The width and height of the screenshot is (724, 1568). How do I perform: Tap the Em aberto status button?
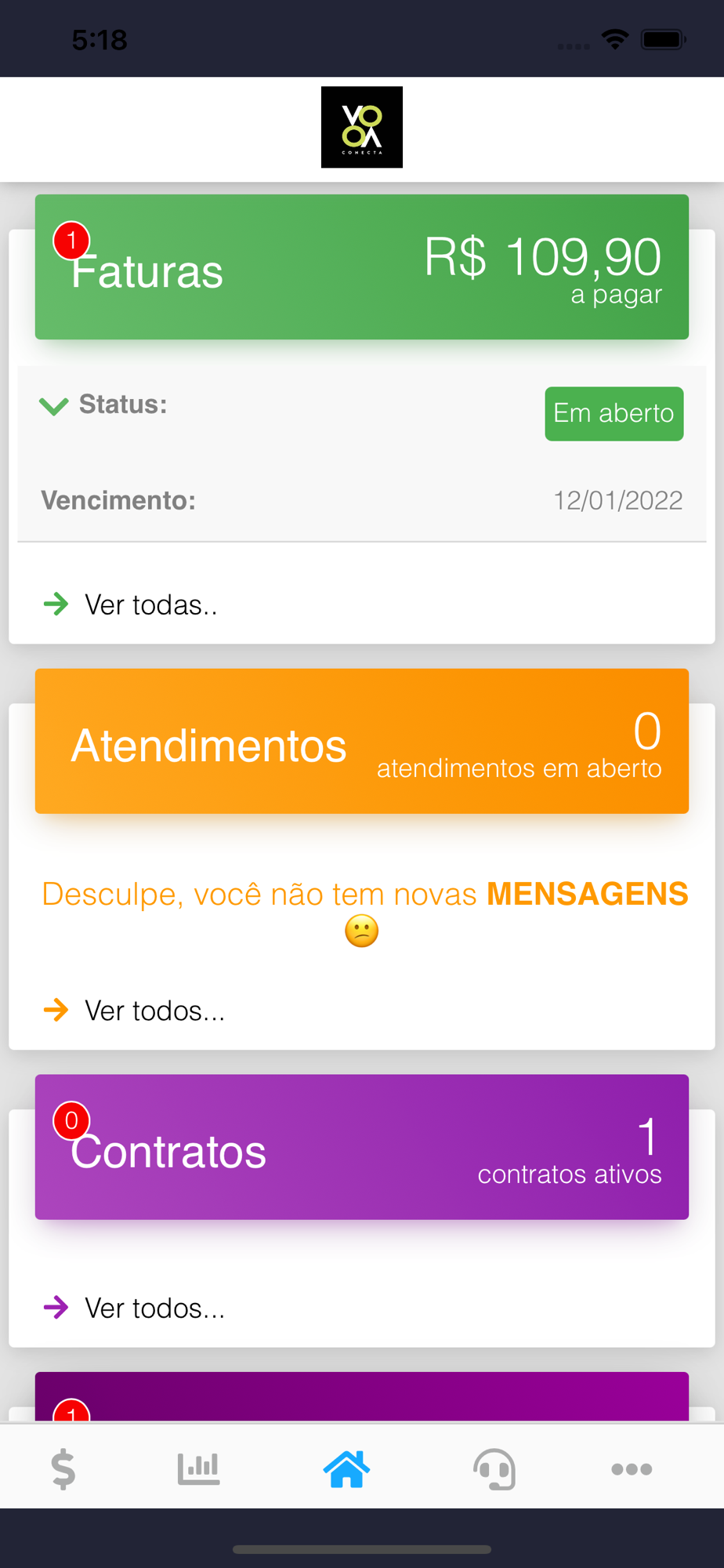point(614,413)
